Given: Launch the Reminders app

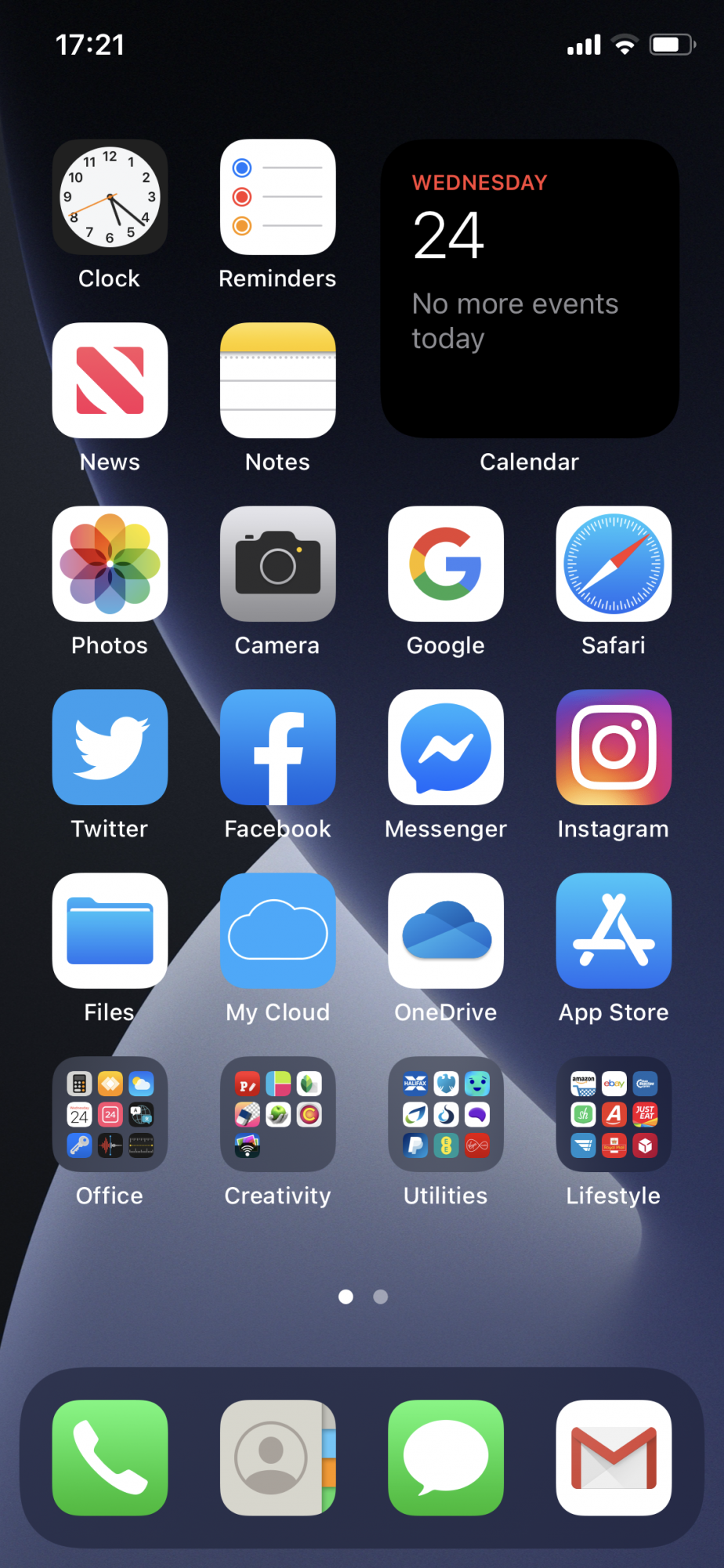Looking at the screenshot, I should [278, 197].
